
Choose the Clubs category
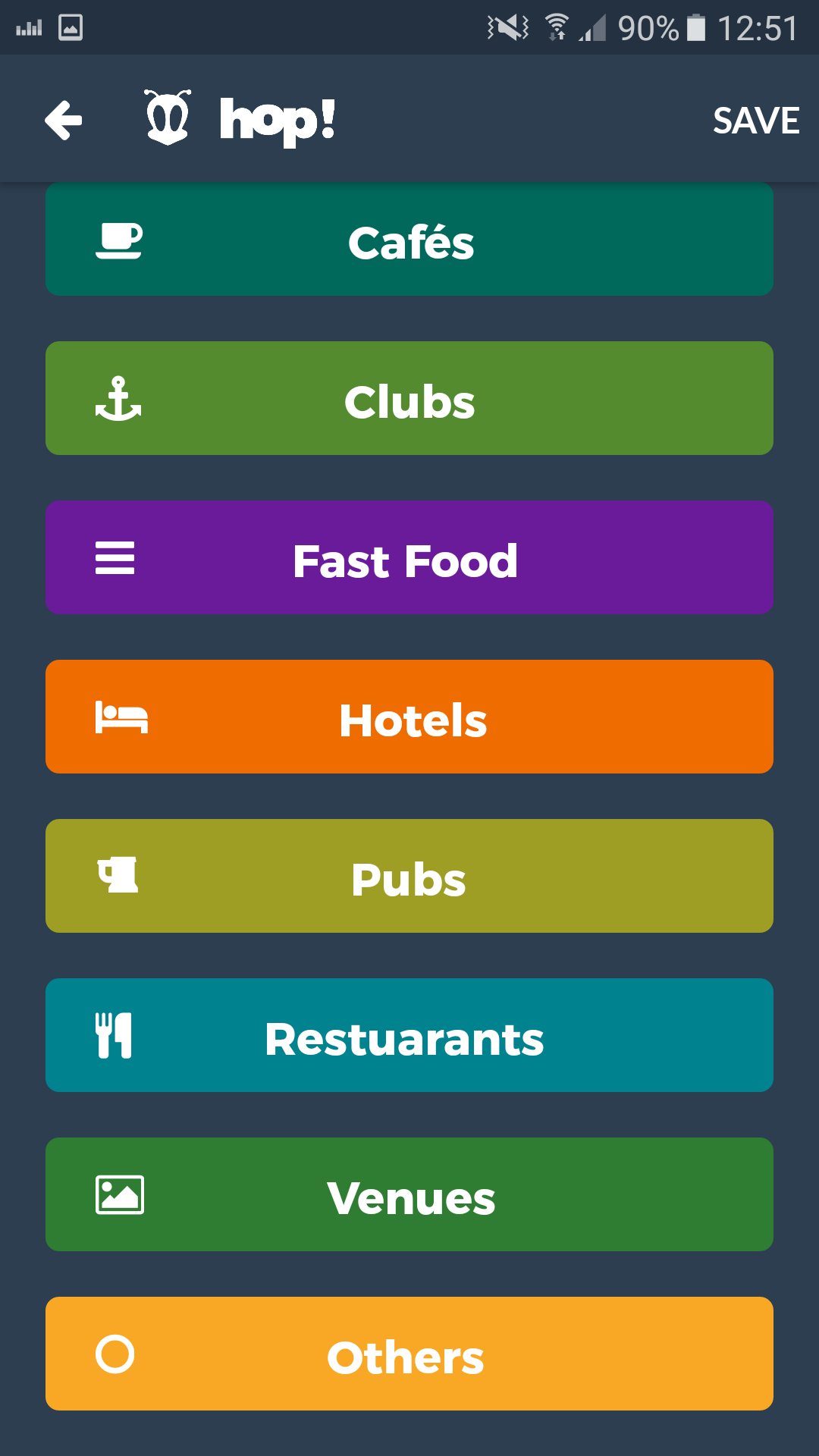(409, 399)
